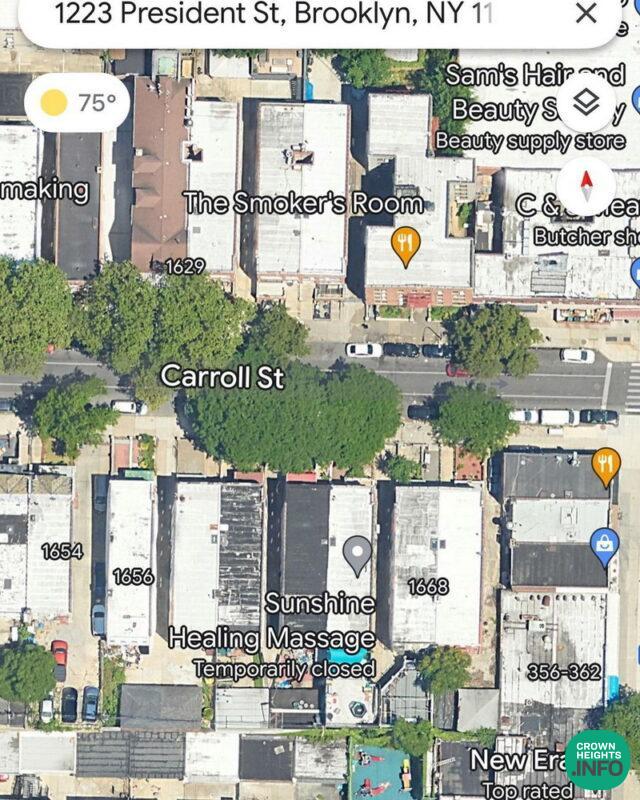Open the orange restaurant pin above the shopping bag
This screenshot has height=800, width=640.
606,463
